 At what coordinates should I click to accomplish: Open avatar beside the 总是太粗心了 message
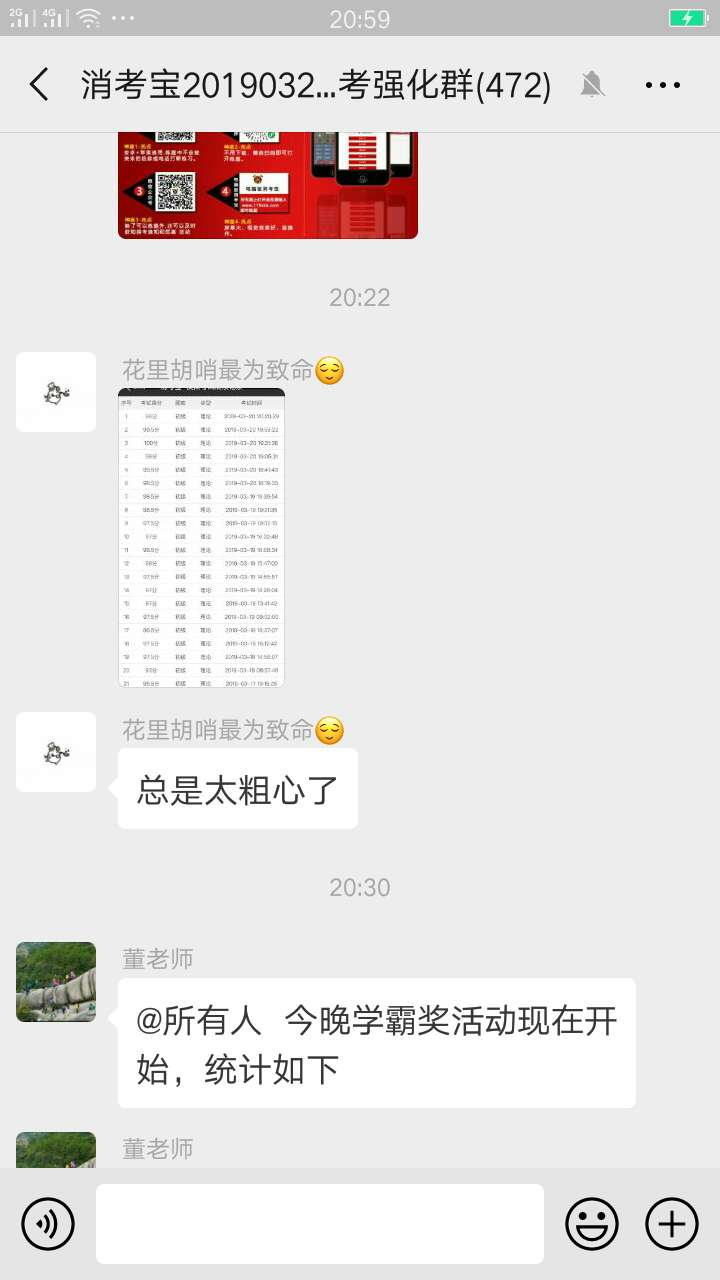tap(56, 752)
